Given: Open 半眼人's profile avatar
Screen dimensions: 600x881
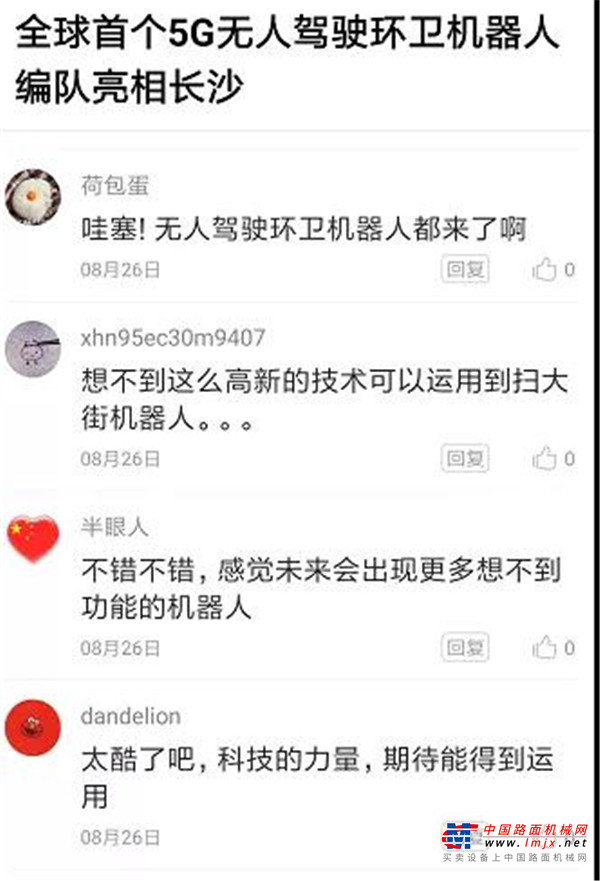Looking at the screenshot, I should (x=33, y=538).
